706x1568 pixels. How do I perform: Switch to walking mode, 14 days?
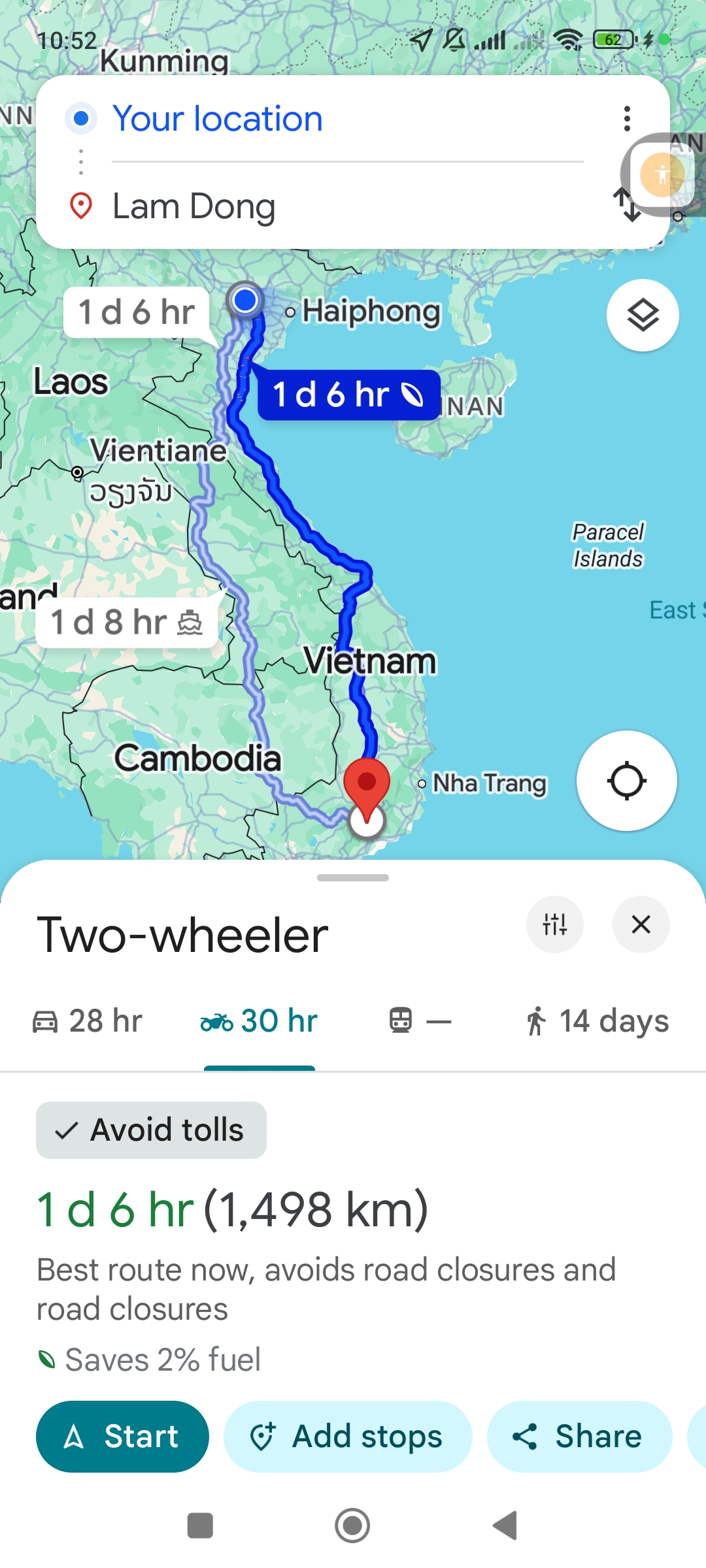597,1021
